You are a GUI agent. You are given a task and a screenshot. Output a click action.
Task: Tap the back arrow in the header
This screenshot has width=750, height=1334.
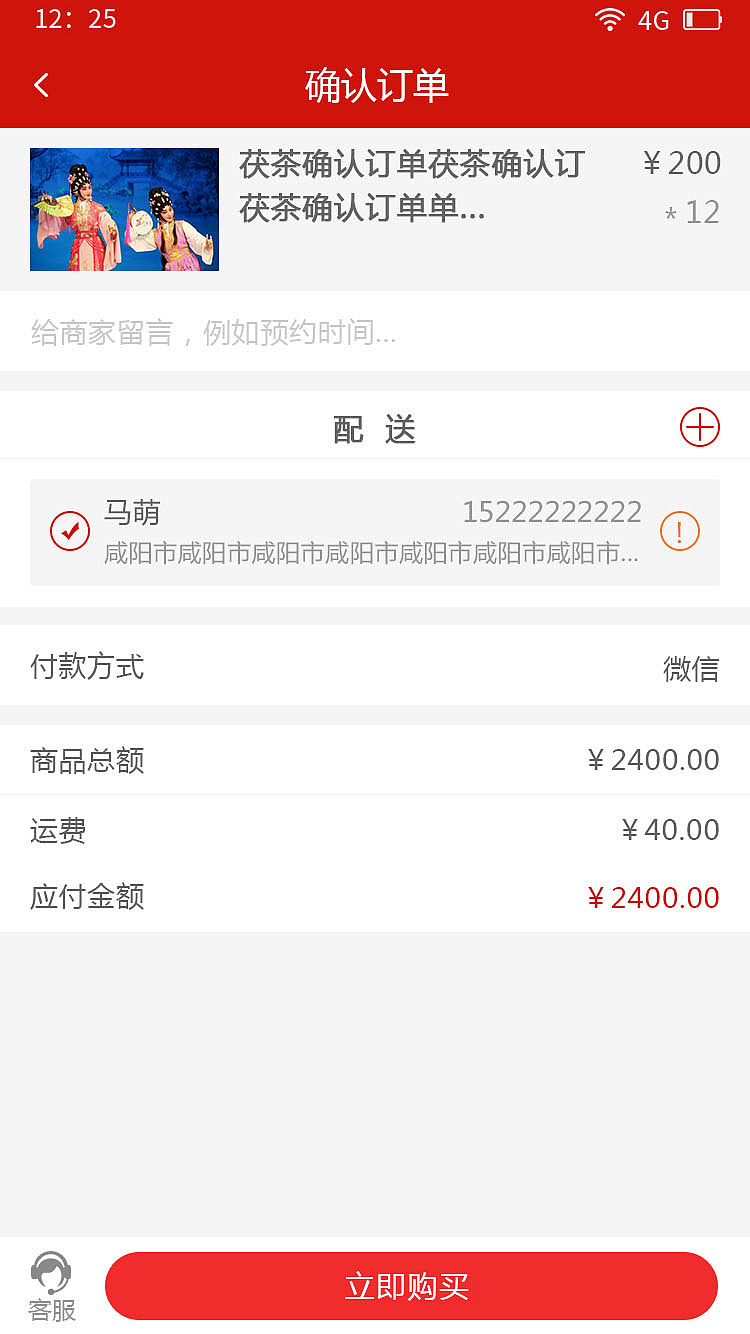click(40, 85)
